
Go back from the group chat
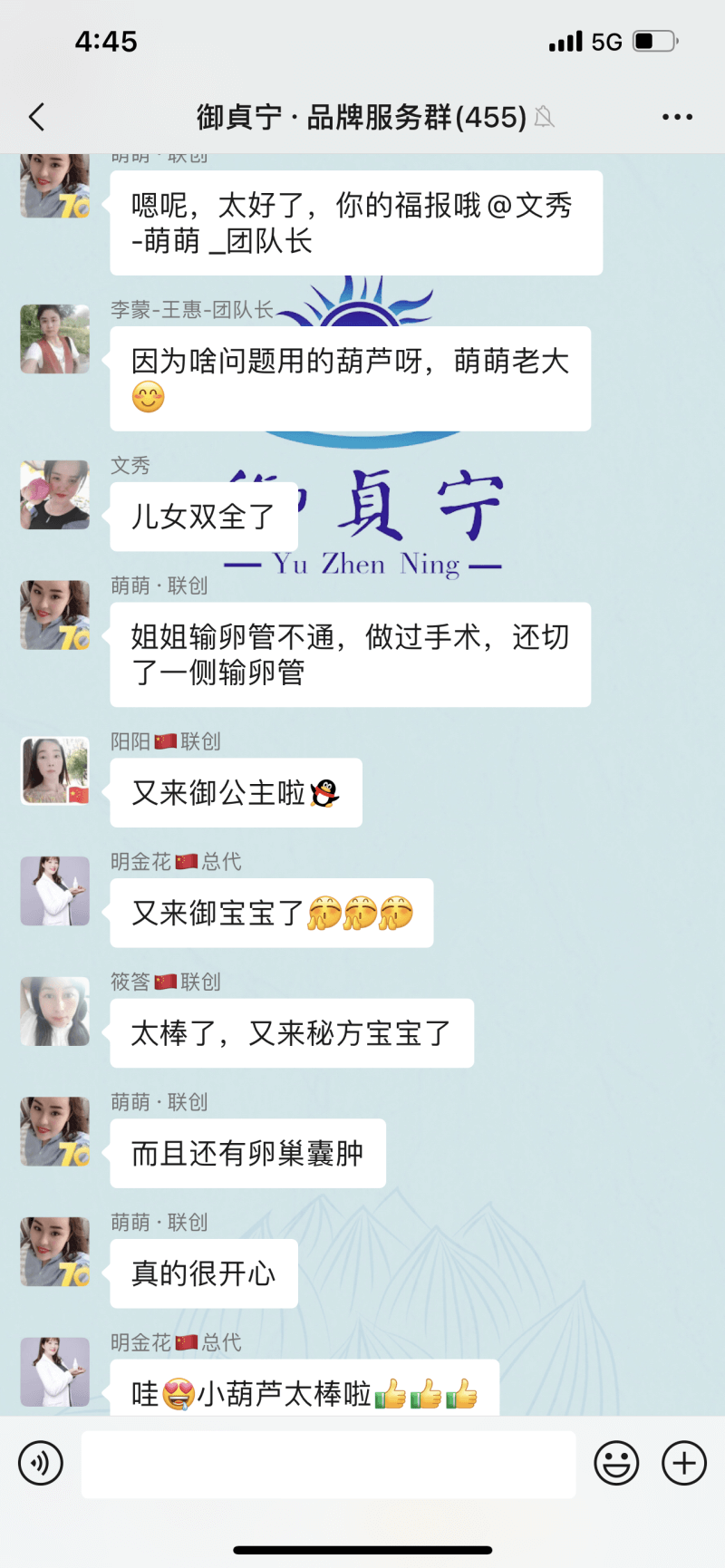coord(37,117)
